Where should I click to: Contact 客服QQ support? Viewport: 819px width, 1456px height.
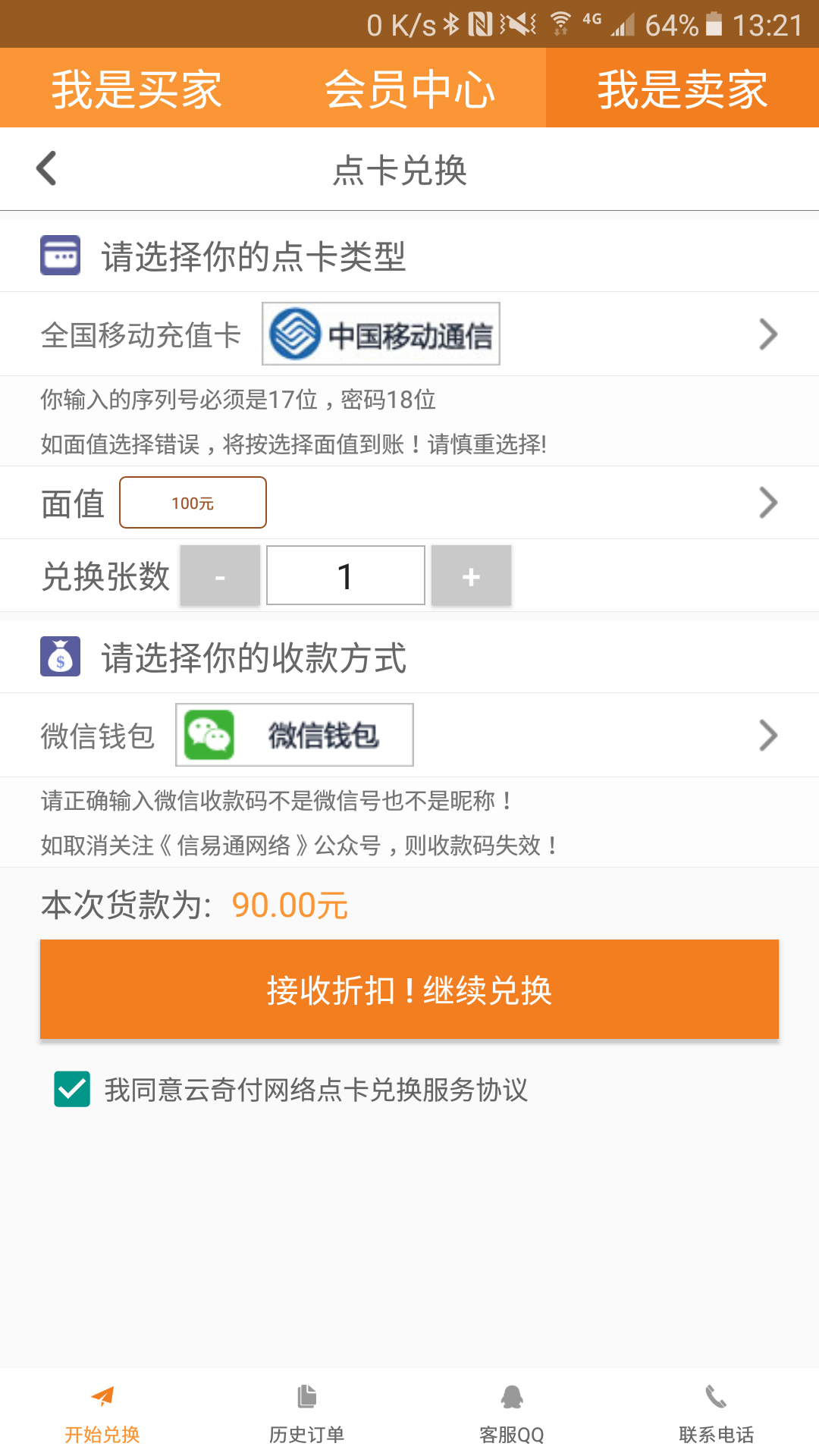click(x=512, y=1414)
